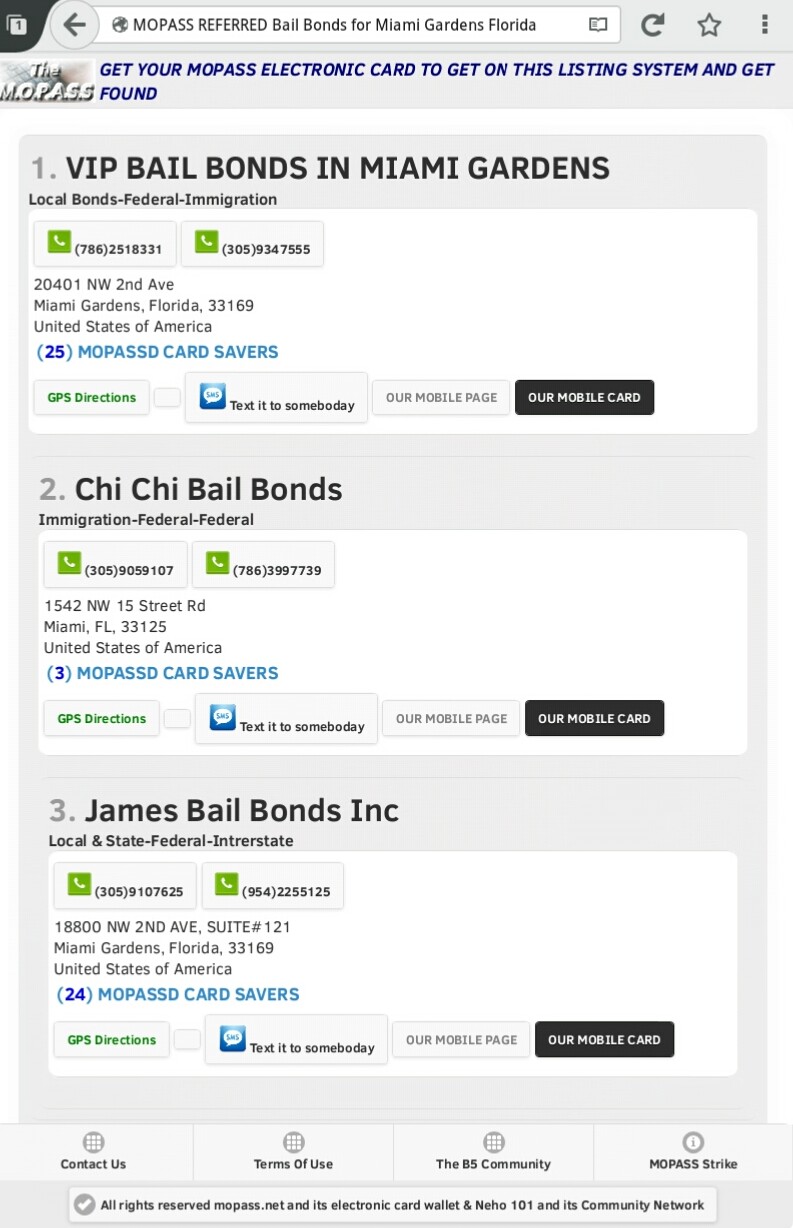Open the browser overflow menu

click(x=764, y=25)
